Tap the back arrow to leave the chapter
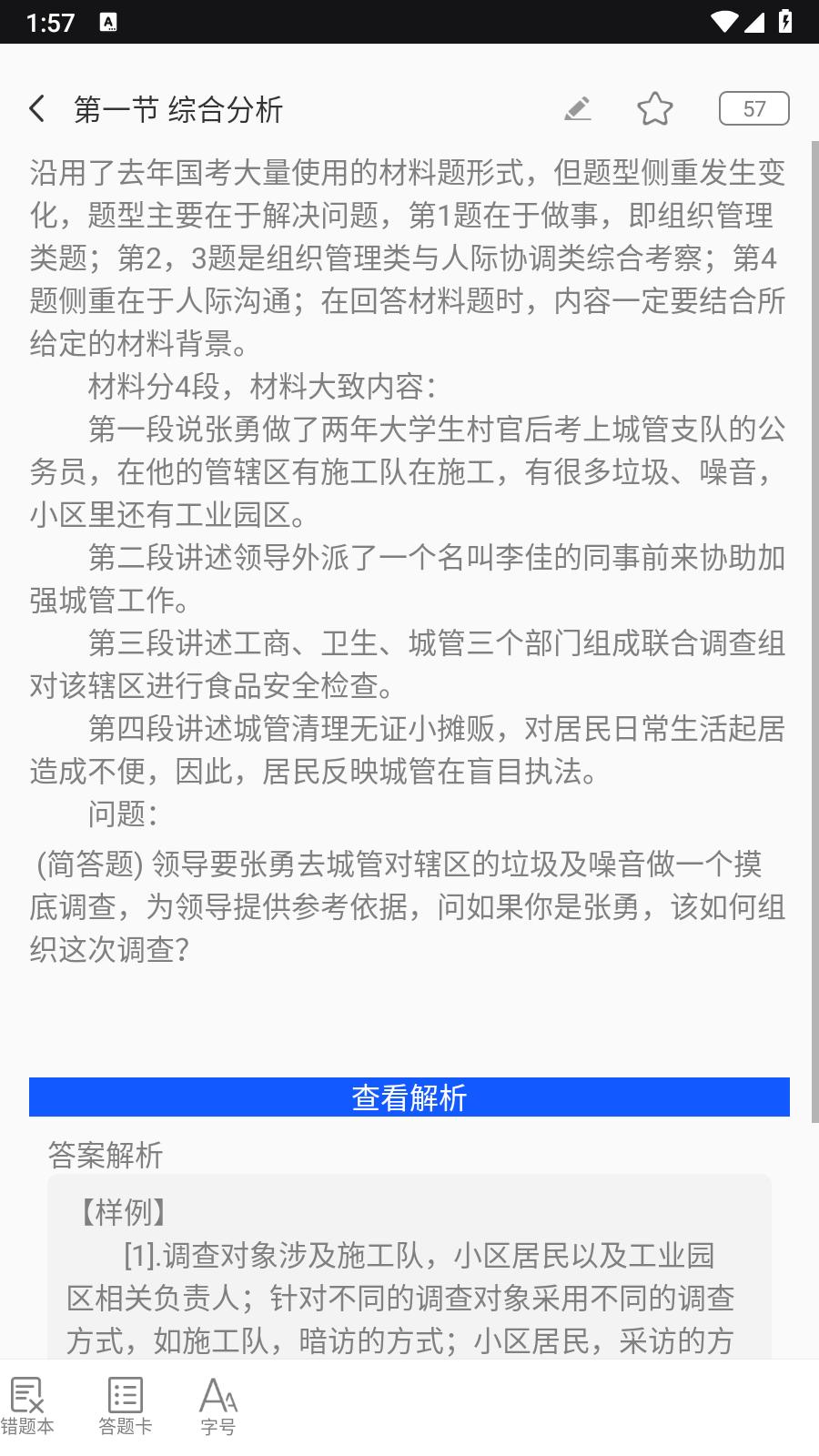This screenshot has width=819, height=1456. click(36, 107)
